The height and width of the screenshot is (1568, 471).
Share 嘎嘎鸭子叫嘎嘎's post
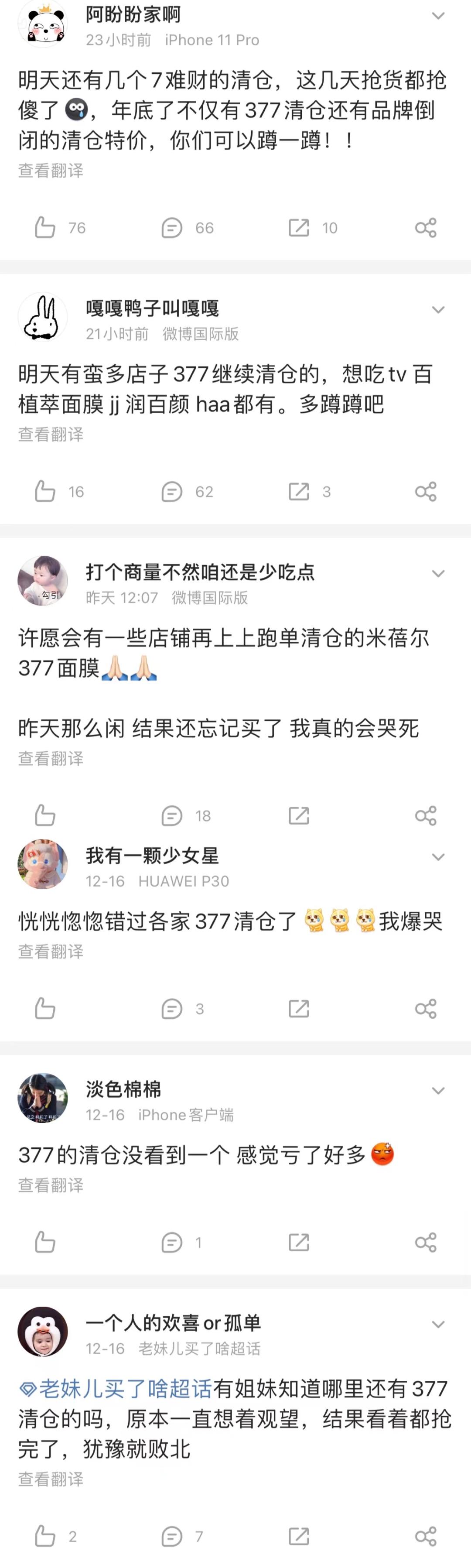tap(425, 491)
